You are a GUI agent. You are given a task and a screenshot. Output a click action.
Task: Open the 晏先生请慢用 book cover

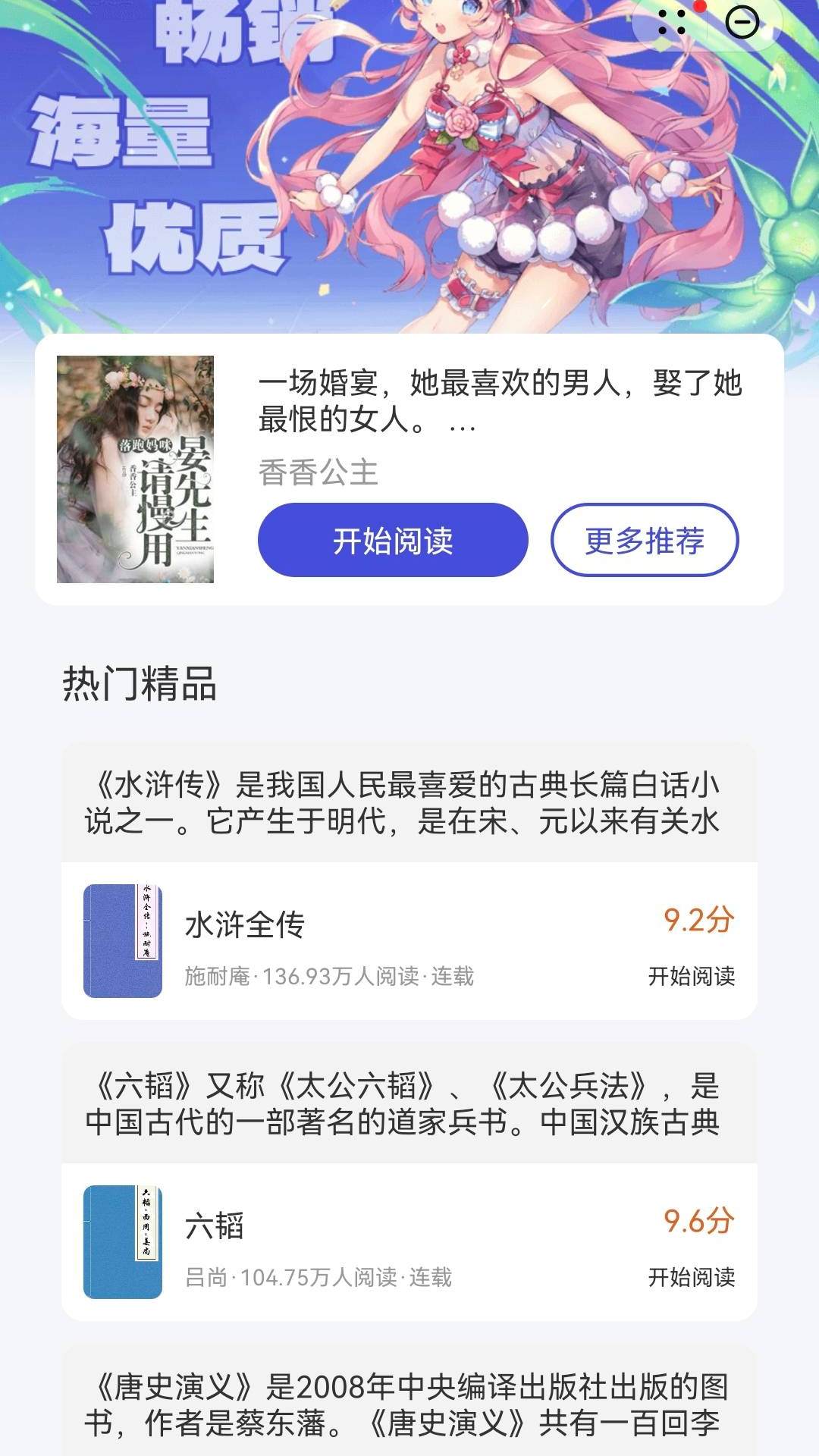[135, 469]
